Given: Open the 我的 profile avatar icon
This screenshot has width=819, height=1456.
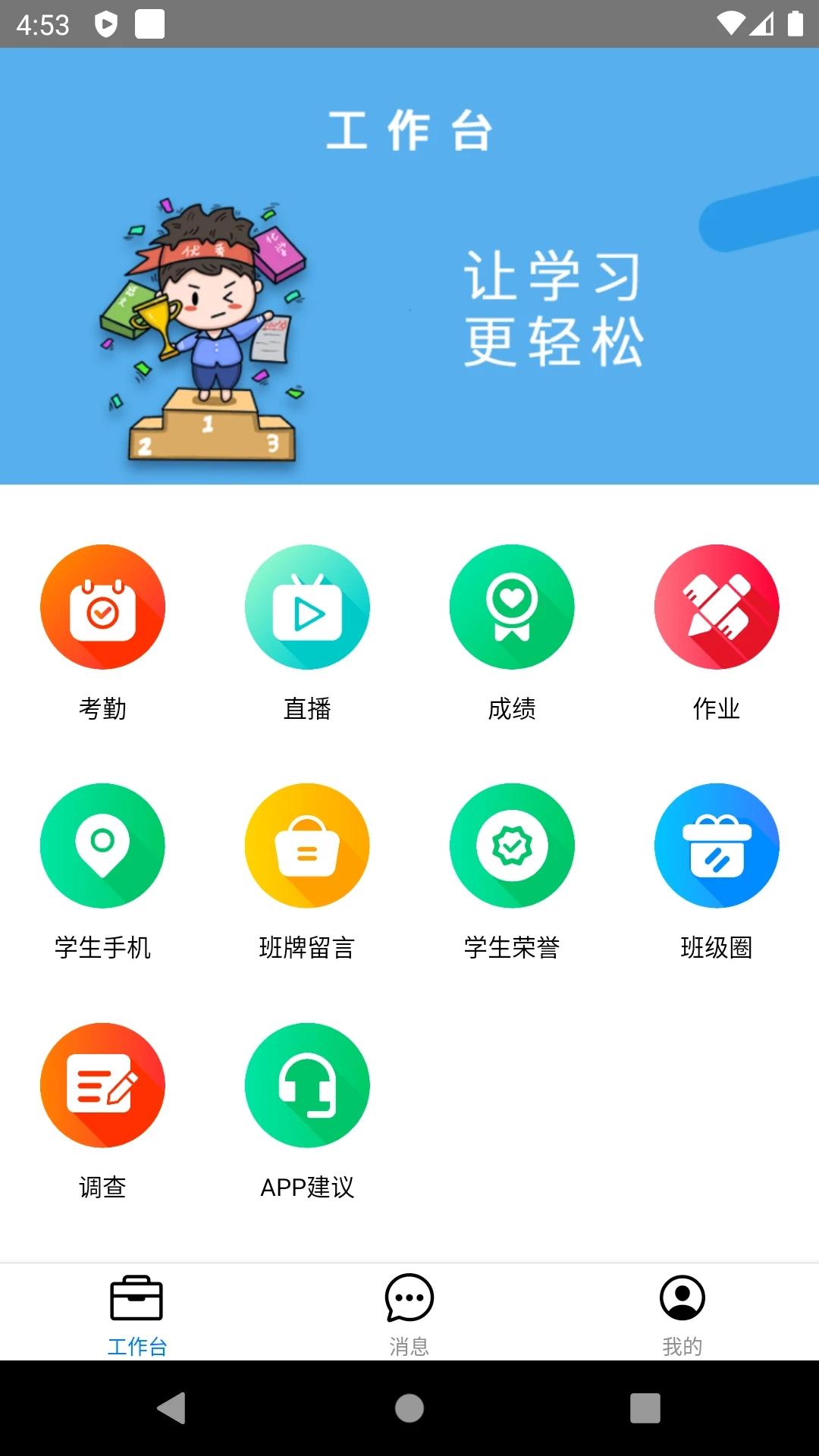Looking at the screenshot, I should pos(682,1298).
